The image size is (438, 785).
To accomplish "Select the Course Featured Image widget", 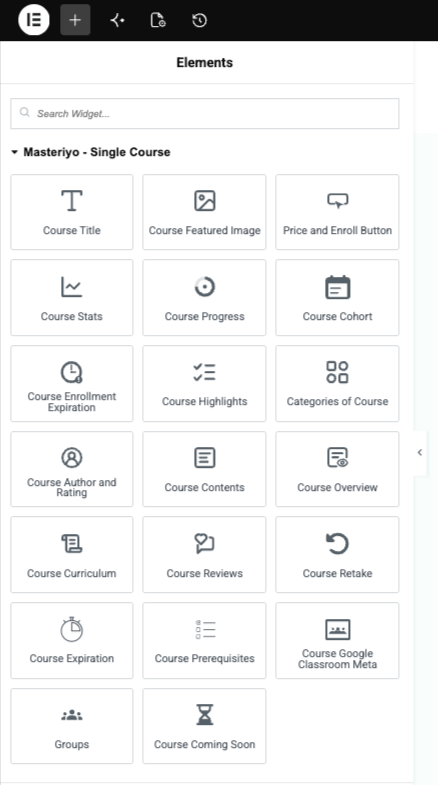I will [204, 212].
